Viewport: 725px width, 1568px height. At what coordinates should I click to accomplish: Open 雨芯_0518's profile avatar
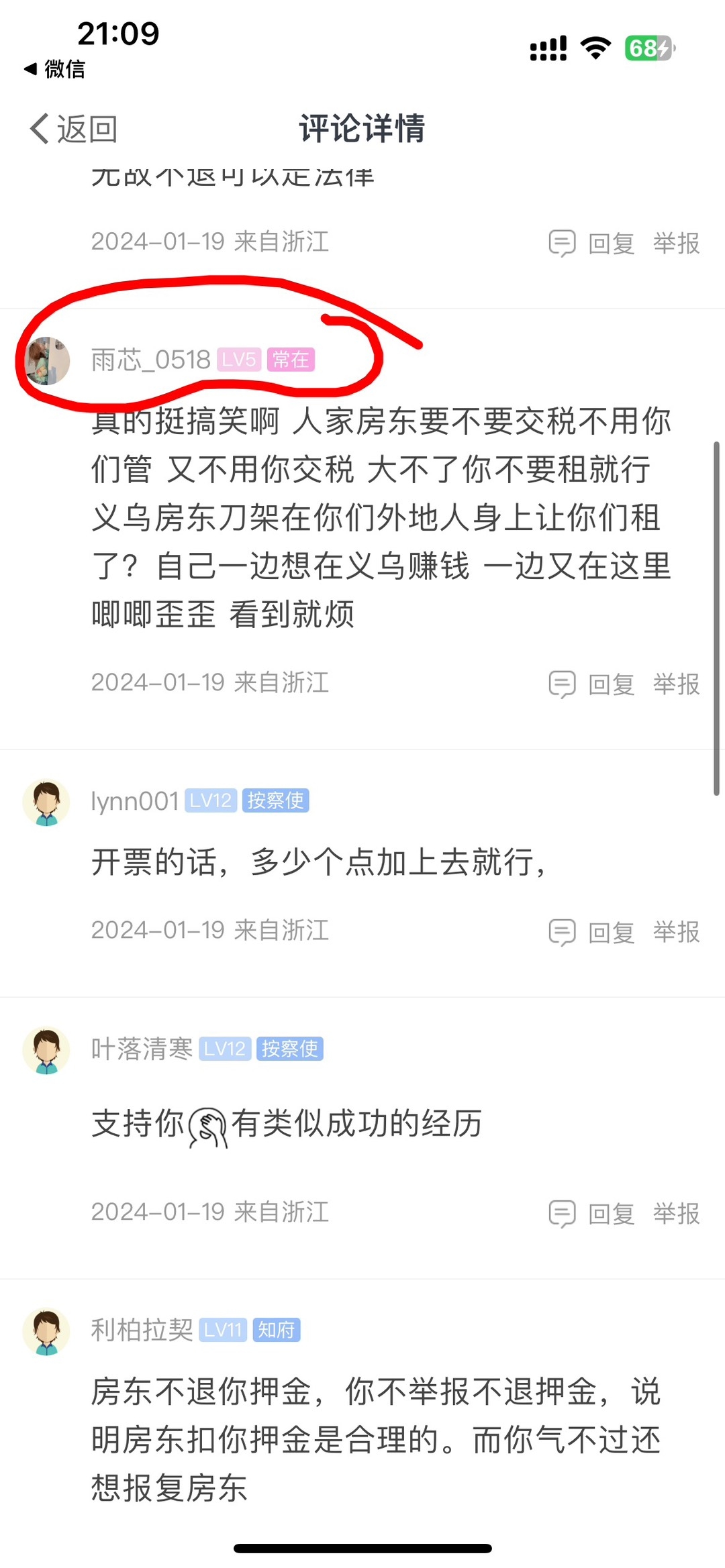[46, 361]
